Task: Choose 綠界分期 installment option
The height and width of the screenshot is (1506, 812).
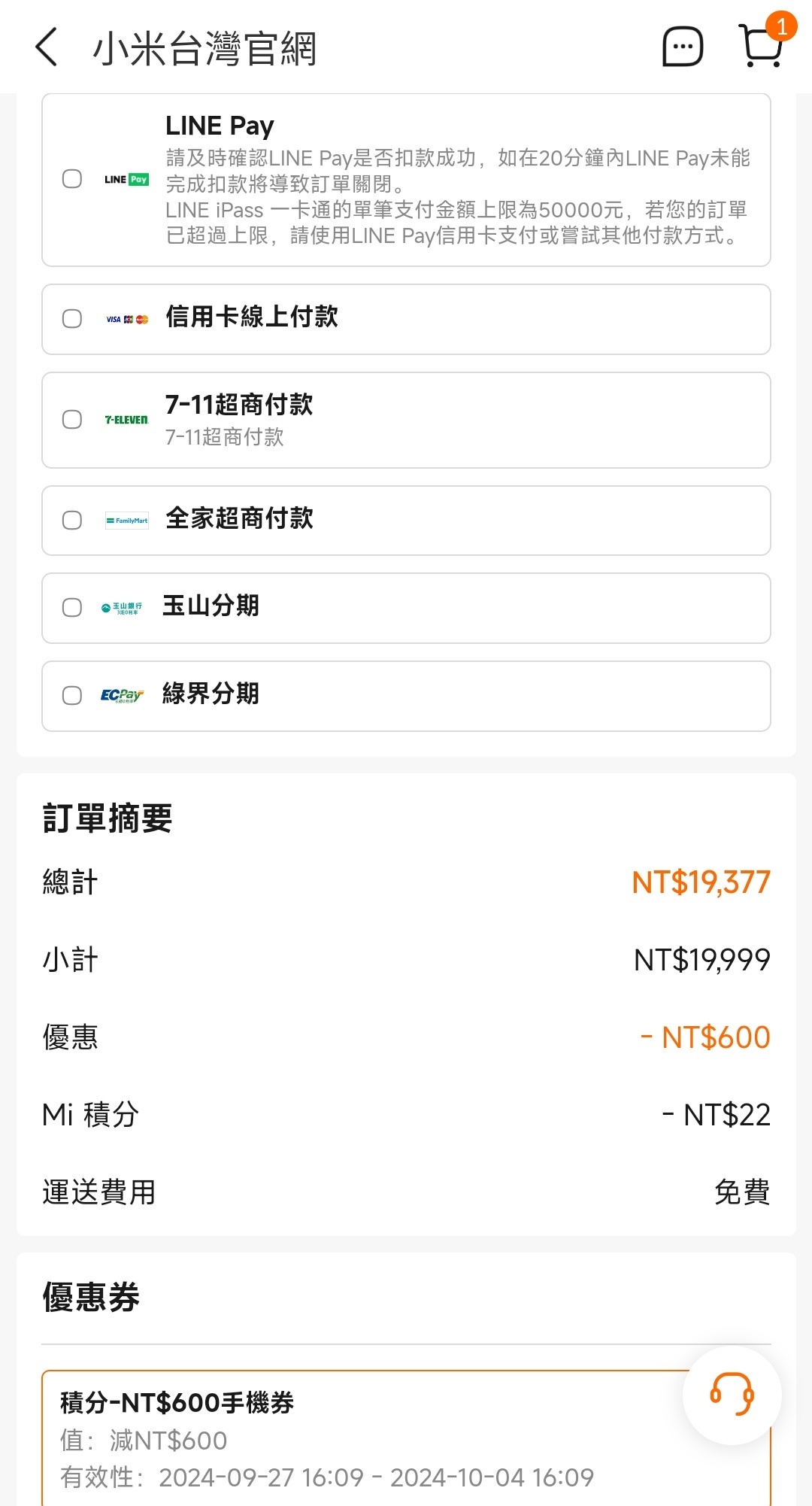Action: coord(406,696)
